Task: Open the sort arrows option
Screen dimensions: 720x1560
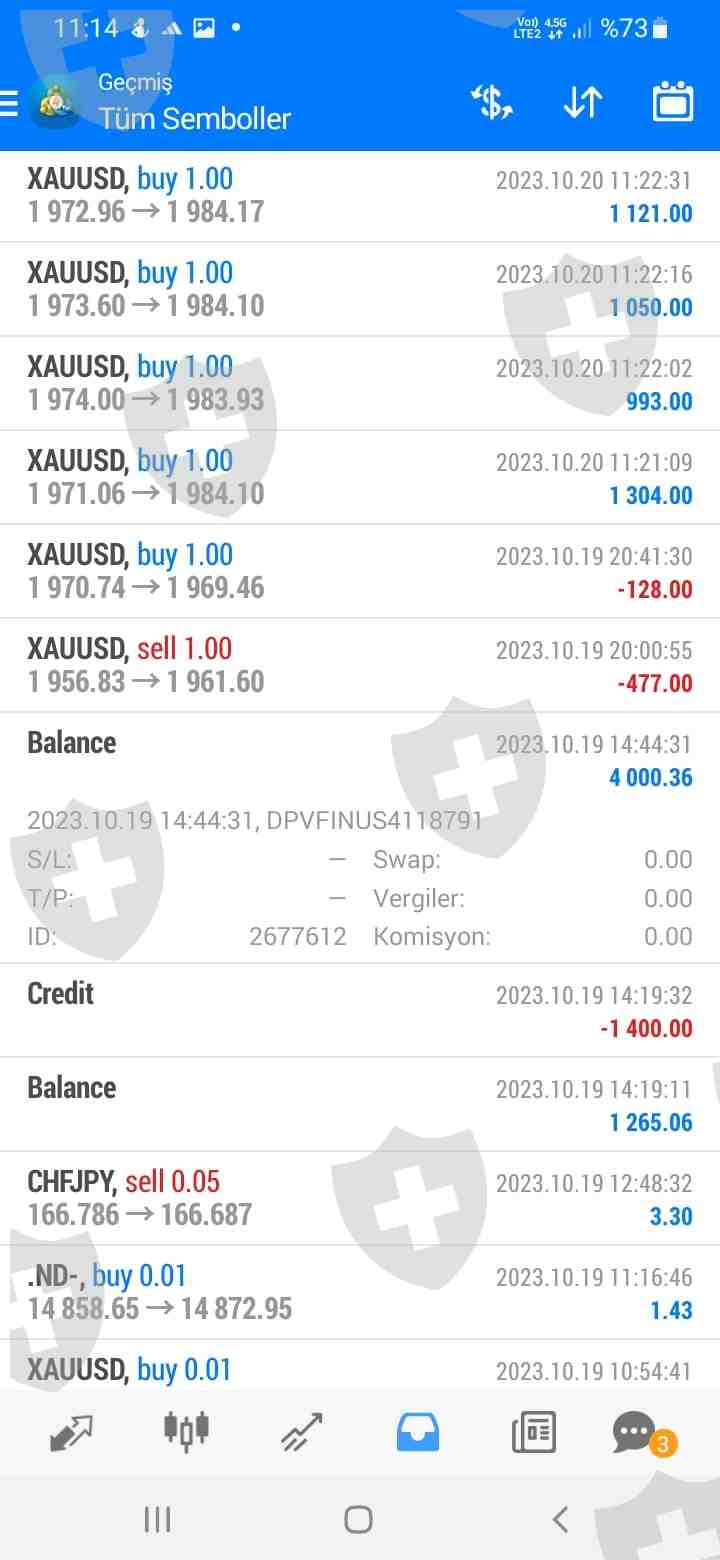Action: (582, 102)
